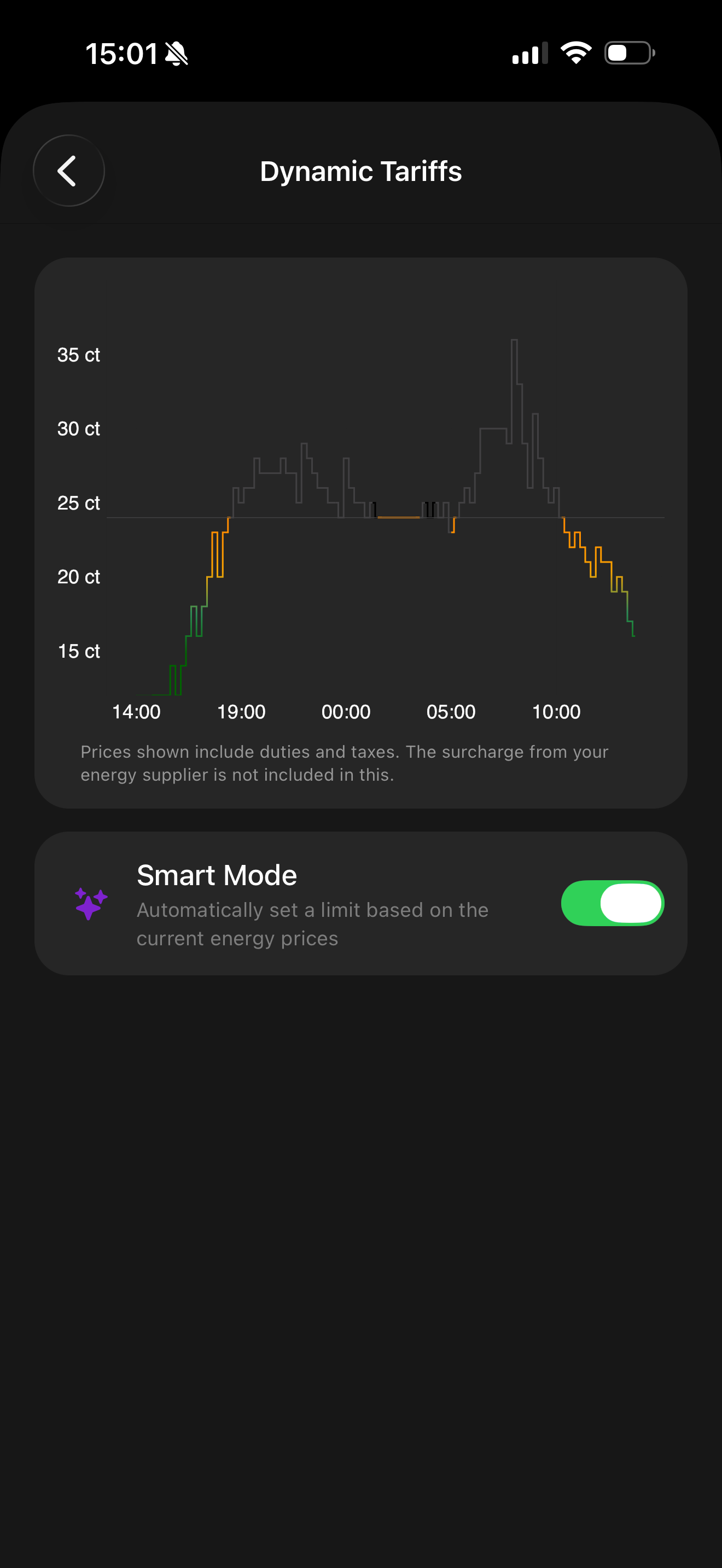This screenshot has height=1568, width=722.
Task: Click the 25 ct gridline on the chart
Action: tap(383, 518)
